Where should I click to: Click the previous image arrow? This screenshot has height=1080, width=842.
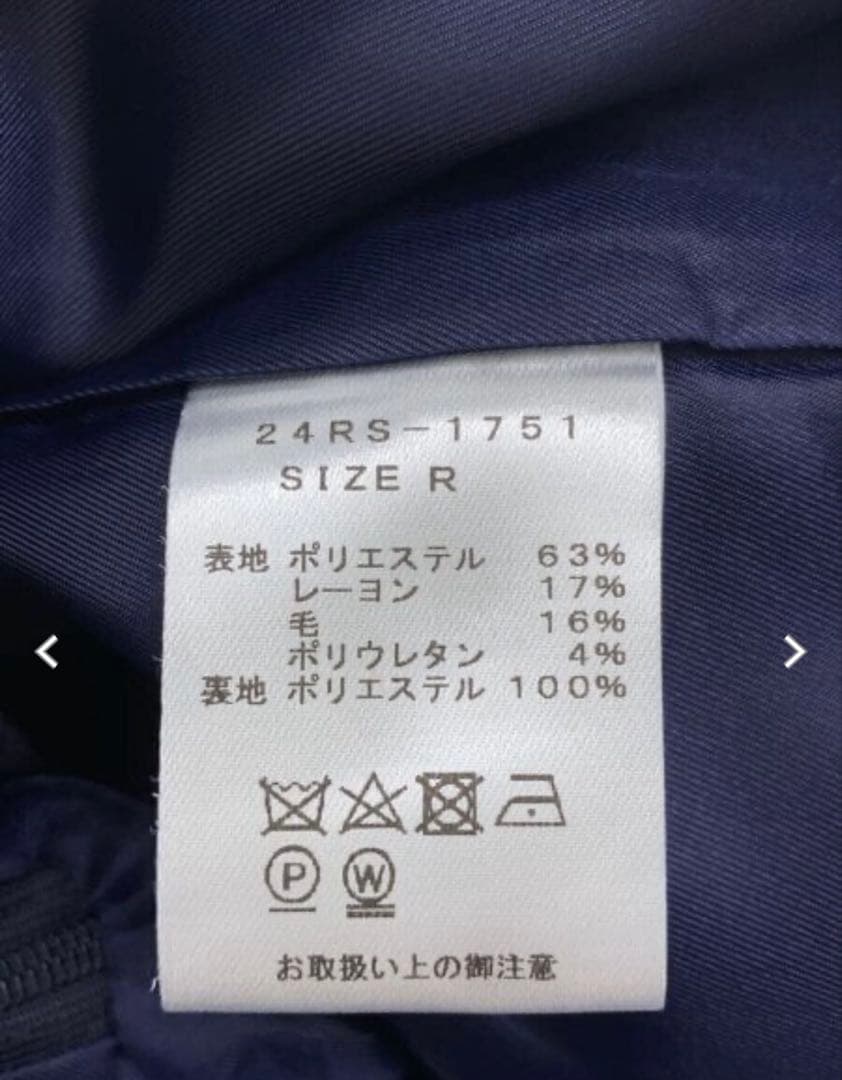45,651
